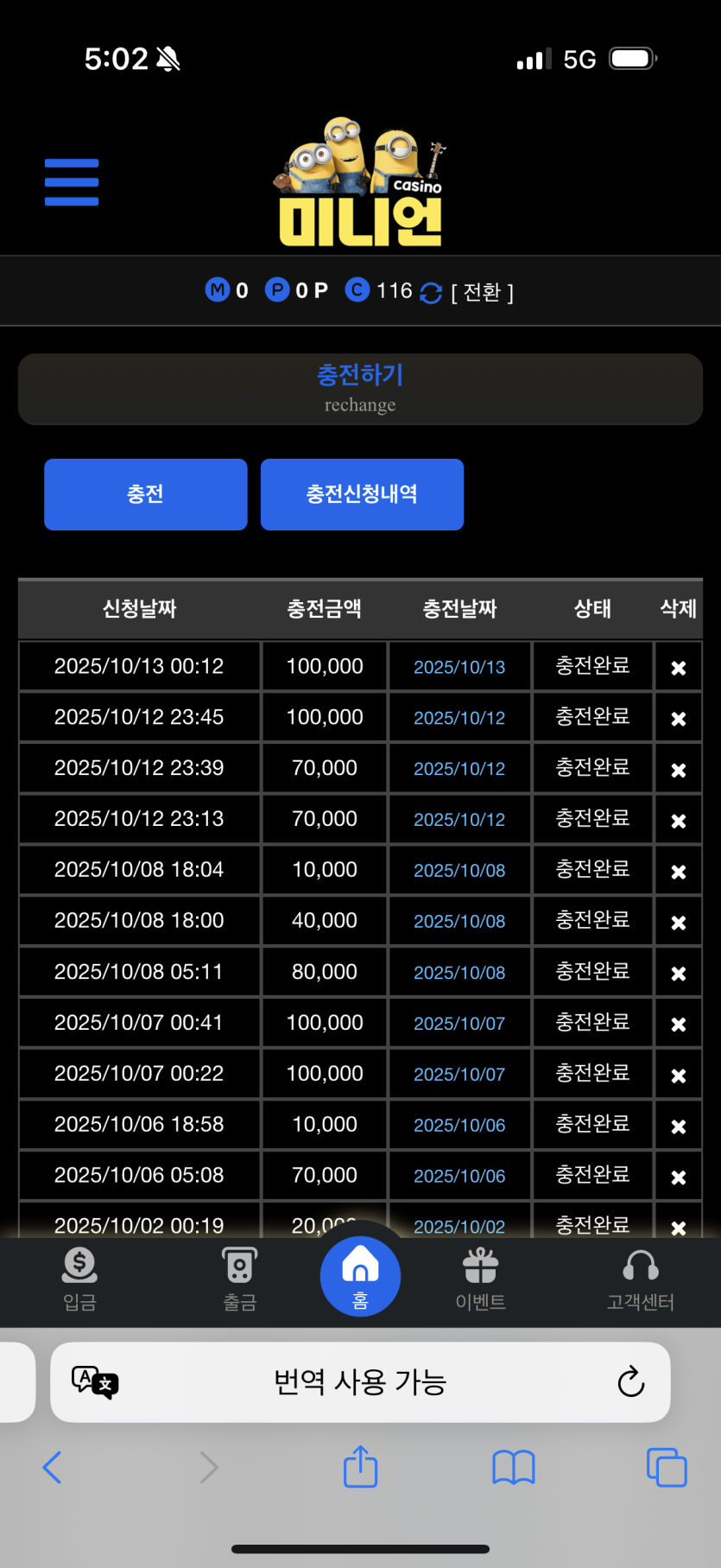Remove the 2025/10/07 00:41 record

678,1025
